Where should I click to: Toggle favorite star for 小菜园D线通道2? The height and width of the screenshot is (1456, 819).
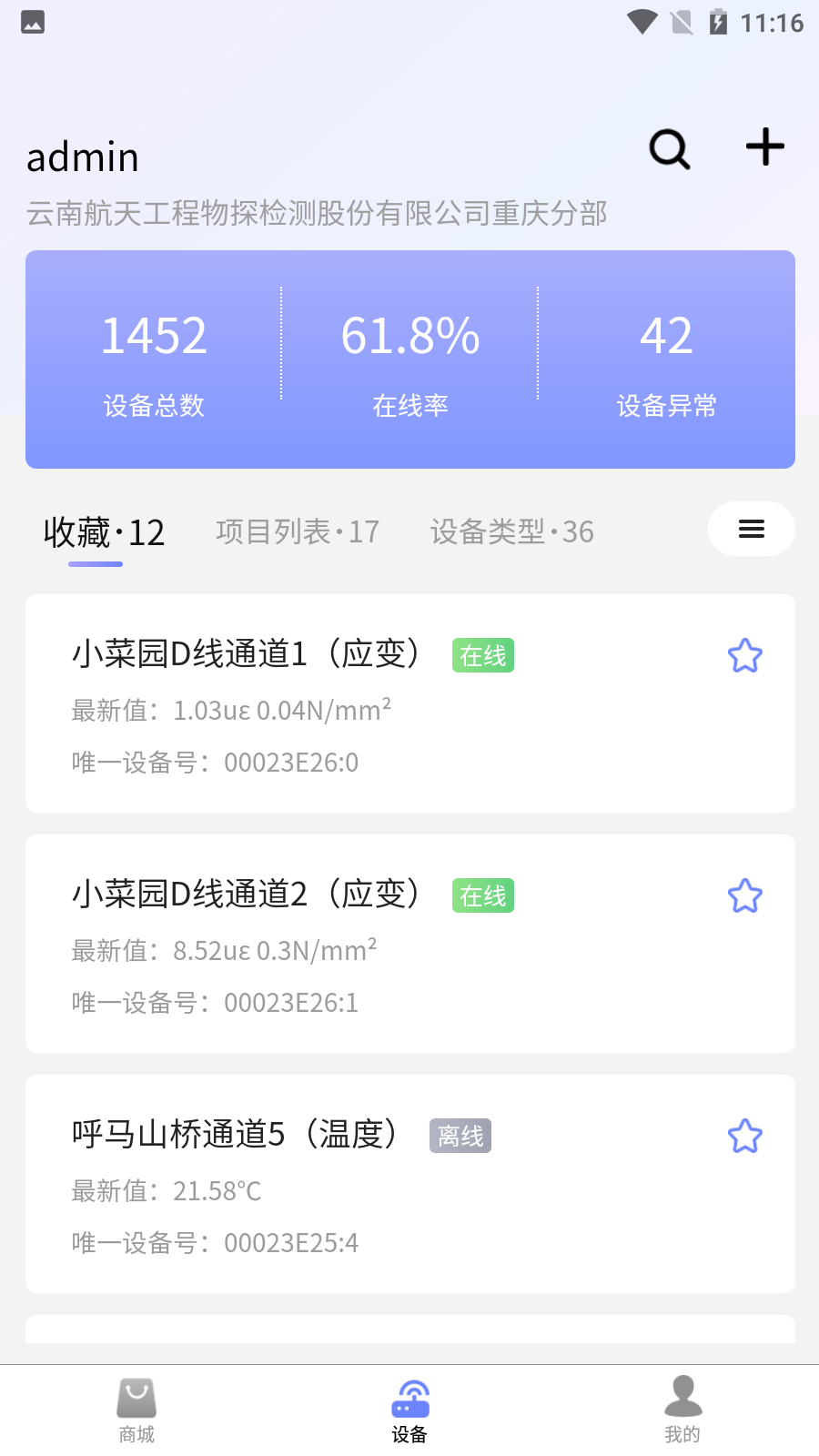coord(745,896)
